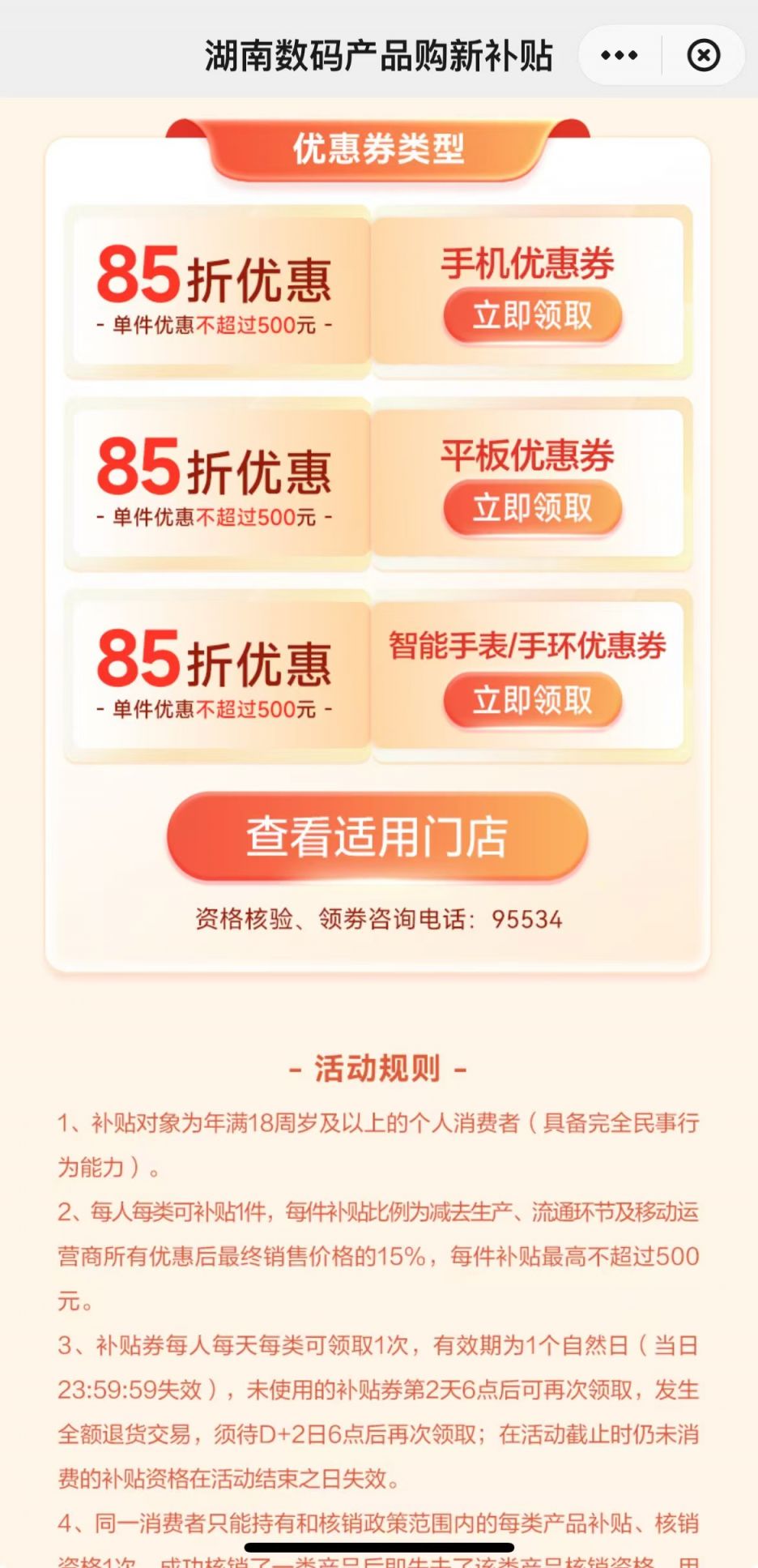Open 查看适用门店 store list
Image resolution: width=758 pixels, height=1568 pixels.
click(x=377, y=837)
